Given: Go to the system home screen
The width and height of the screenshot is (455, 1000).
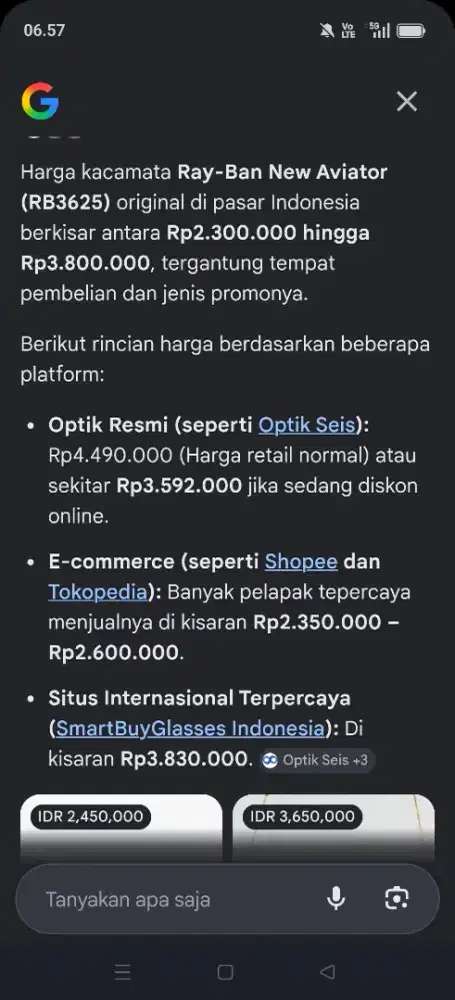Looking at the screenshot, I should pyautogui.click(x=225, y=972).
